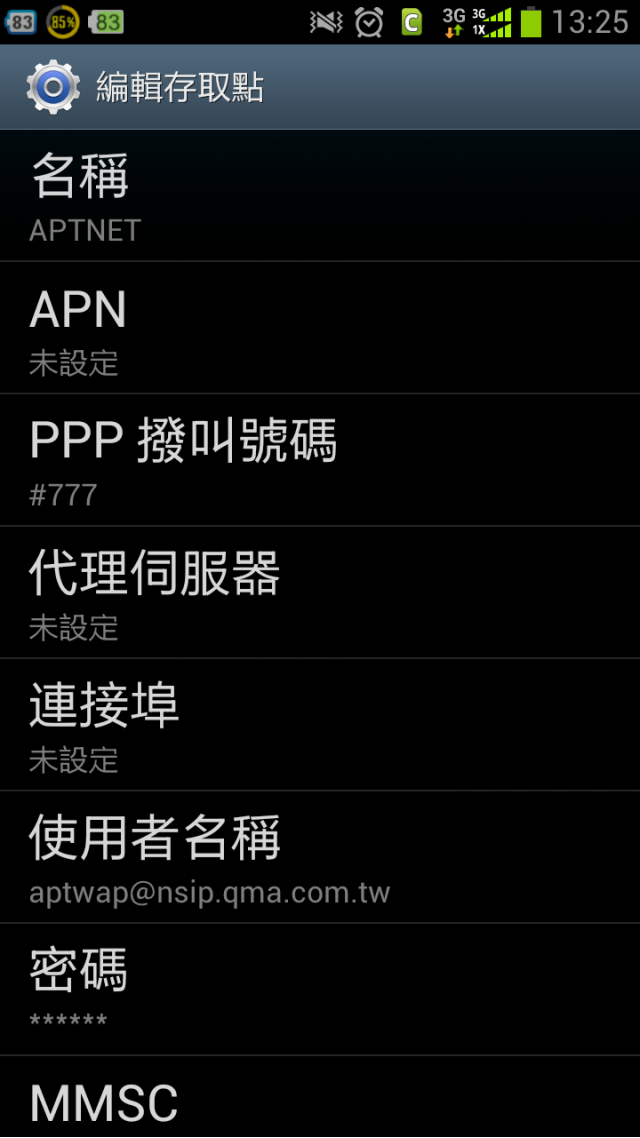Set the 代理伺服器 proxy
This screenshot has width=640, height=1138.
[320, 593]
